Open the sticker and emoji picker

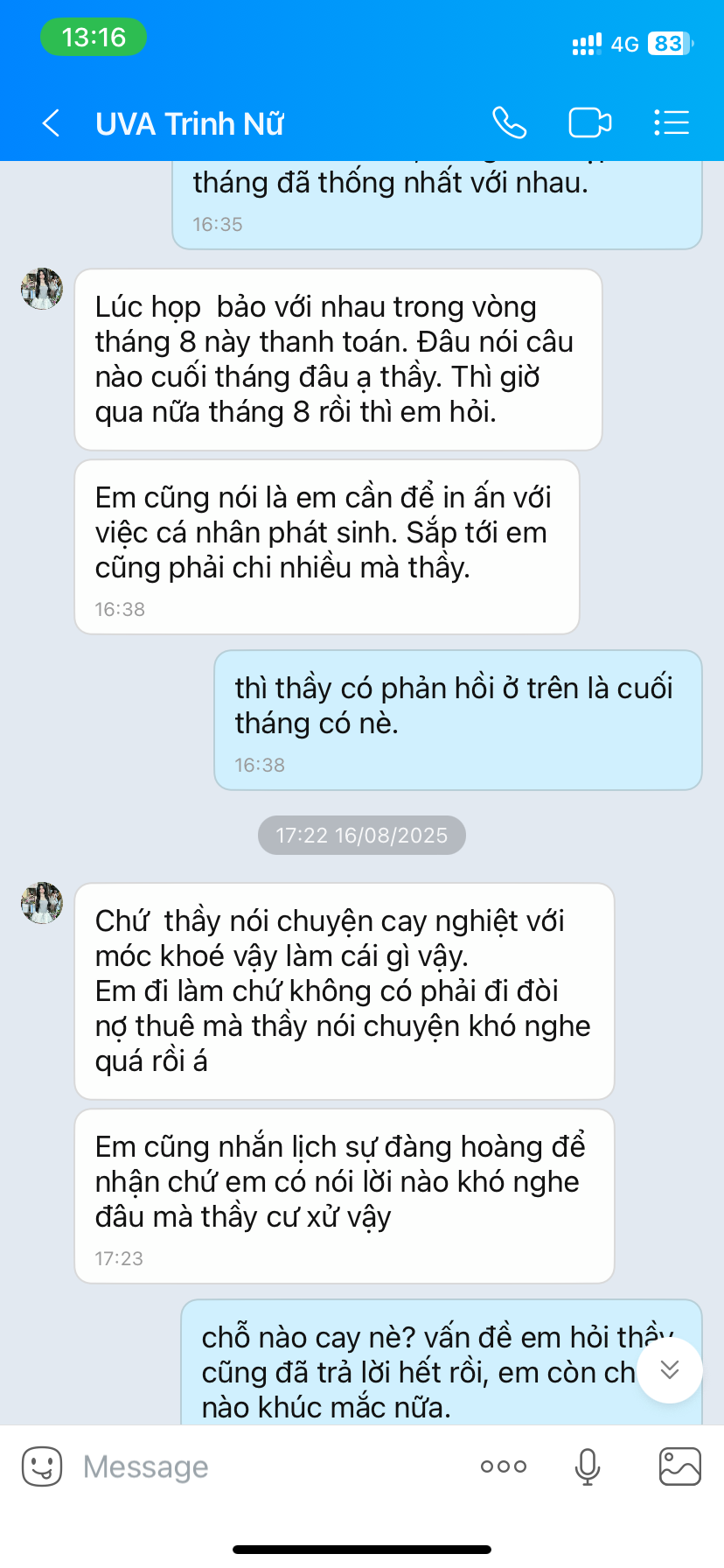point(42,1466)
